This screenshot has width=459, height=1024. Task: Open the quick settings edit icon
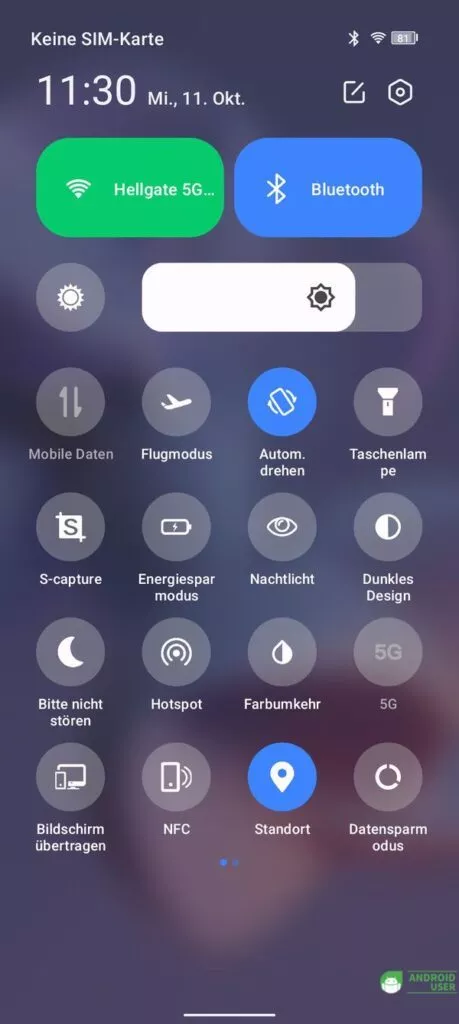354,92
